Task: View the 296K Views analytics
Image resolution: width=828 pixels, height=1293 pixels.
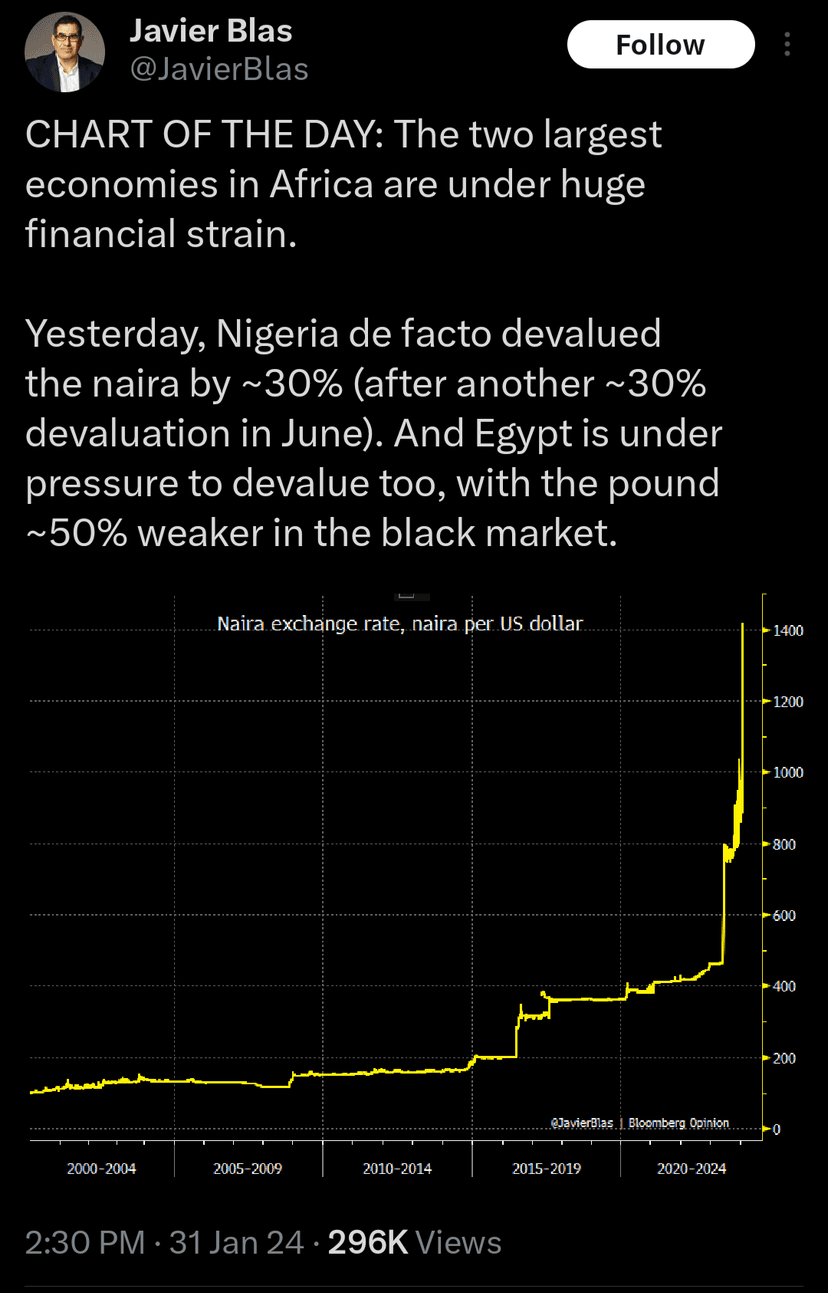Action: [x=414, y=1242]
